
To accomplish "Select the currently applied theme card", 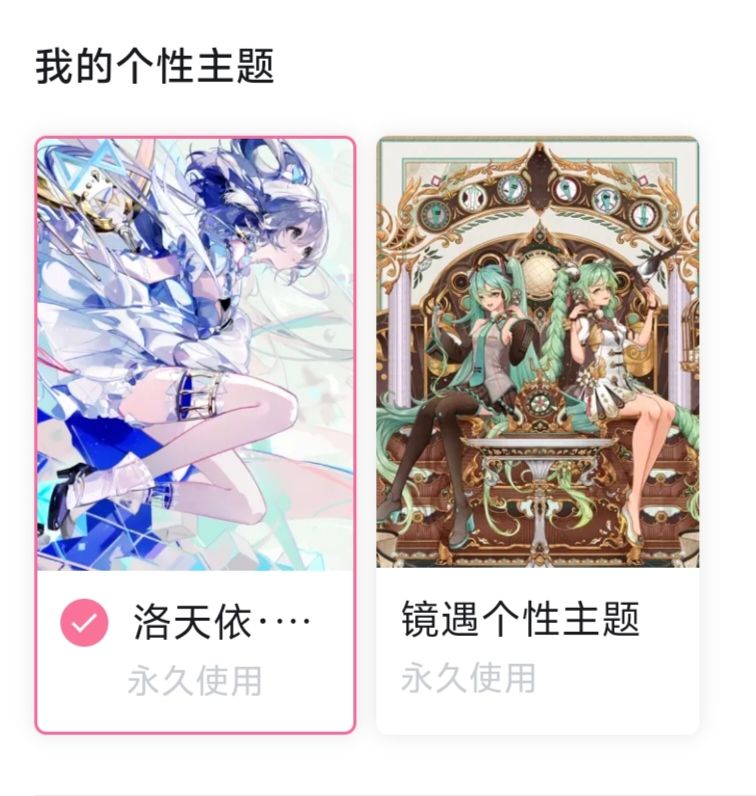I will point(196,430).
